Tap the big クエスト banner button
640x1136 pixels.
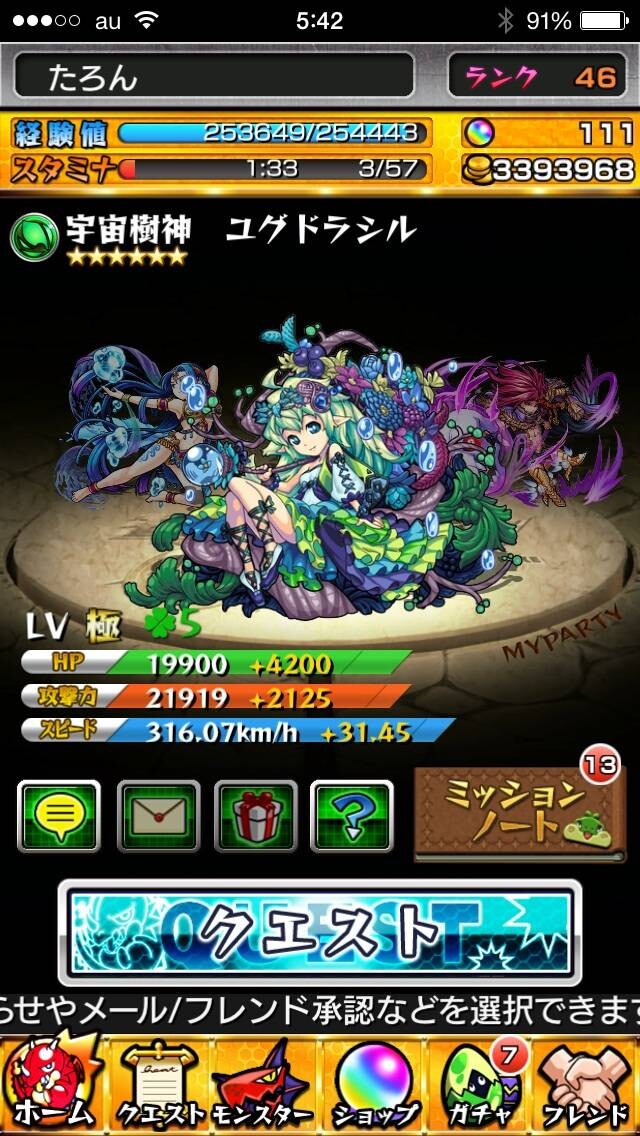tap(320, 932)
